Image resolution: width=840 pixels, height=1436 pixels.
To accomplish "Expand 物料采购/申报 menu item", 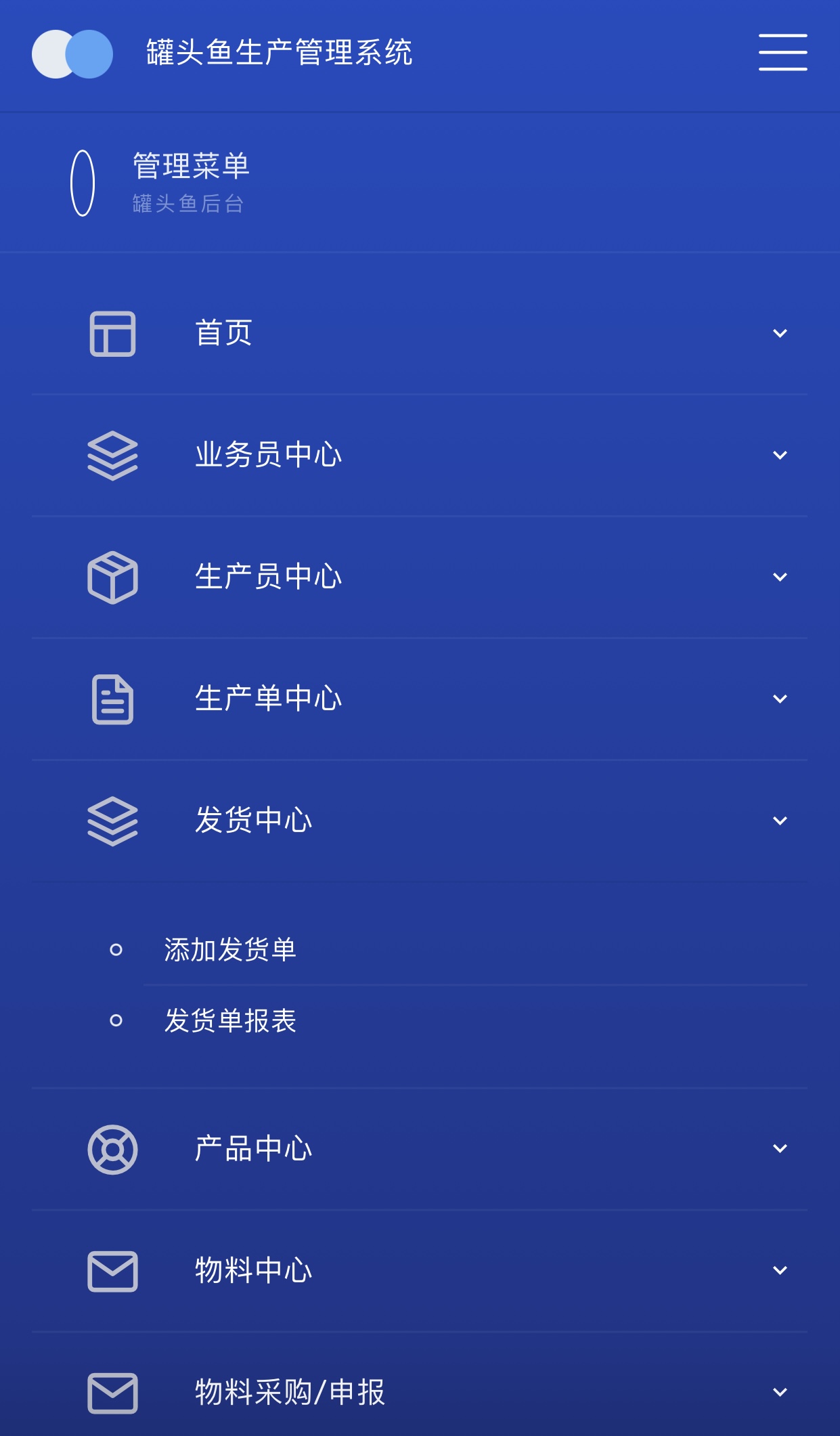I will [290, 1393].
